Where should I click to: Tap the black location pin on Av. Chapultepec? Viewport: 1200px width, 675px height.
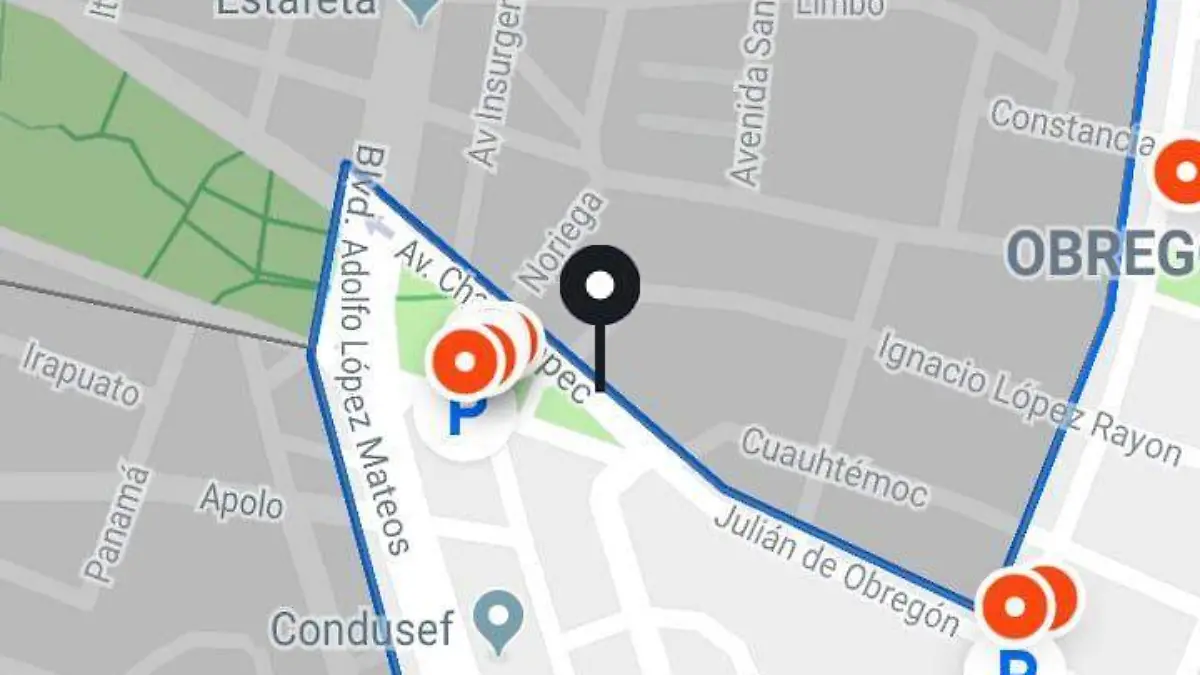pos(599,287)
